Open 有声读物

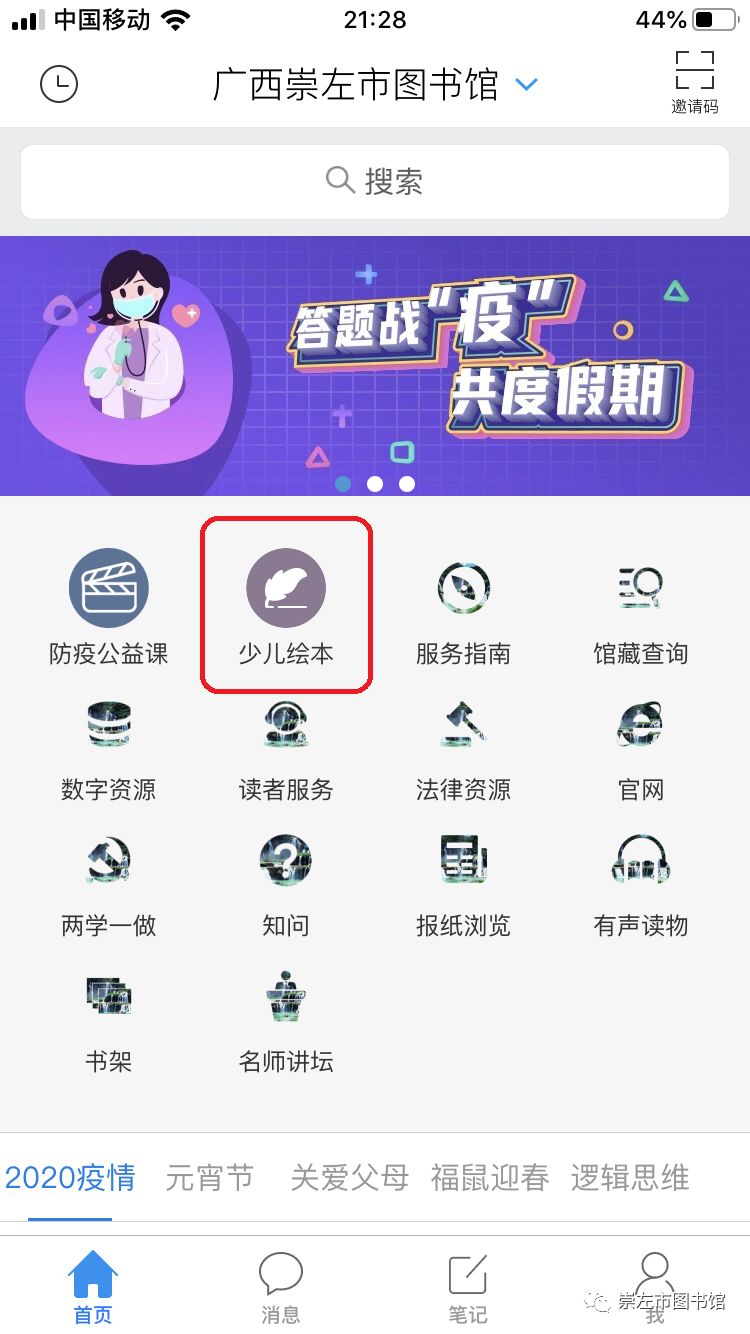click(x=641, y=886)
